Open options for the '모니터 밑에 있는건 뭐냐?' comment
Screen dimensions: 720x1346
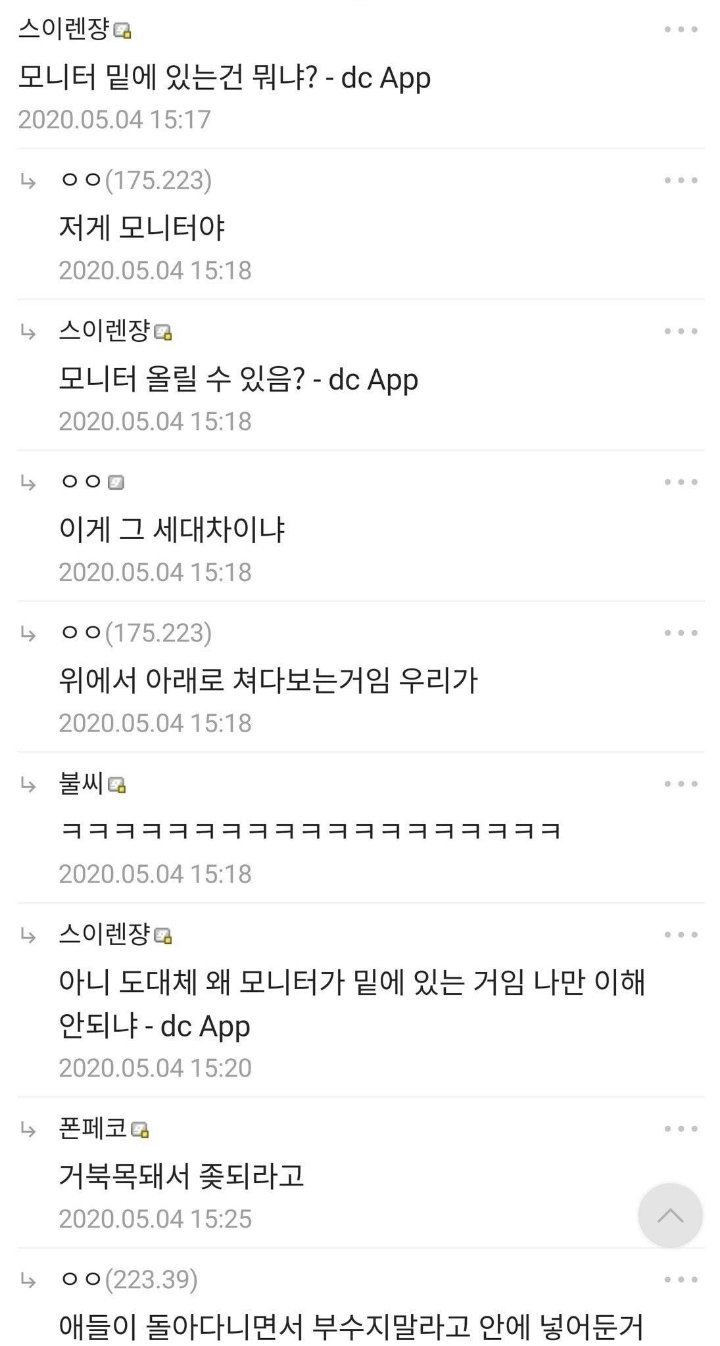pos(681,30)
